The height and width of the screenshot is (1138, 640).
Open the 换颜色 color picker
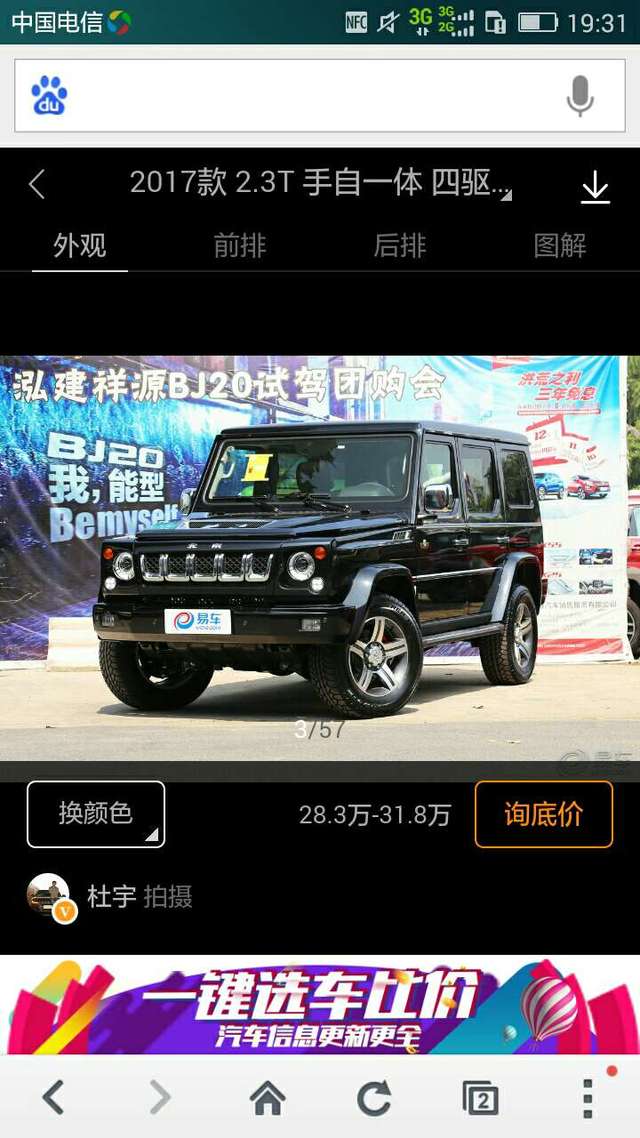[x=96, y=814]
